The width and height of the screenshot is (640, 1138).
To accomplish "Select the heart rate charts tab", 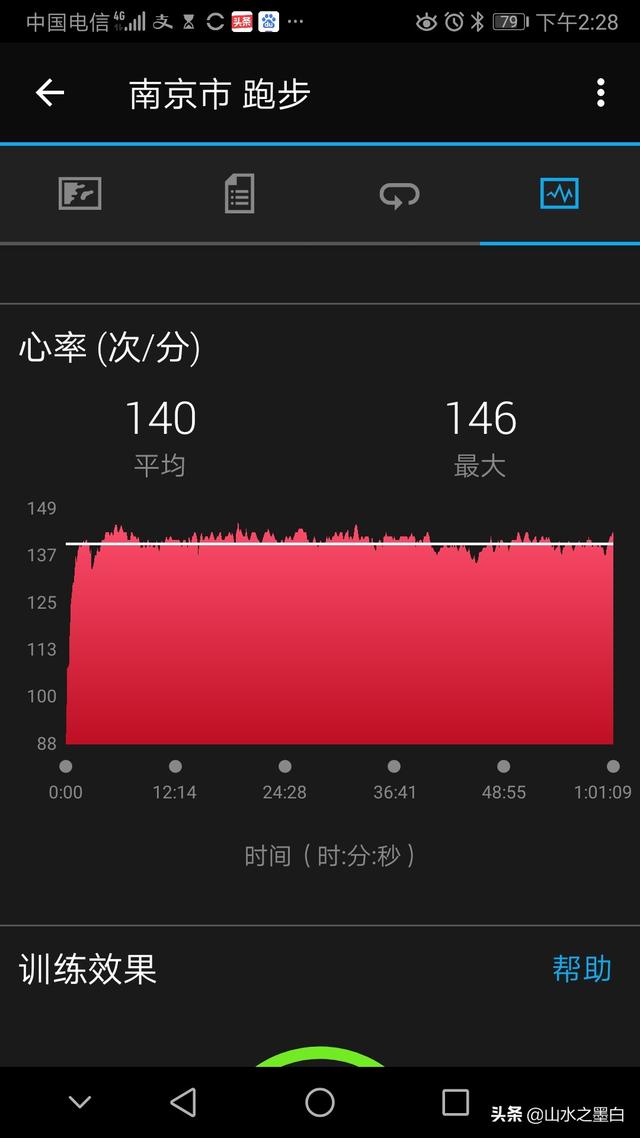I will 559,193.
